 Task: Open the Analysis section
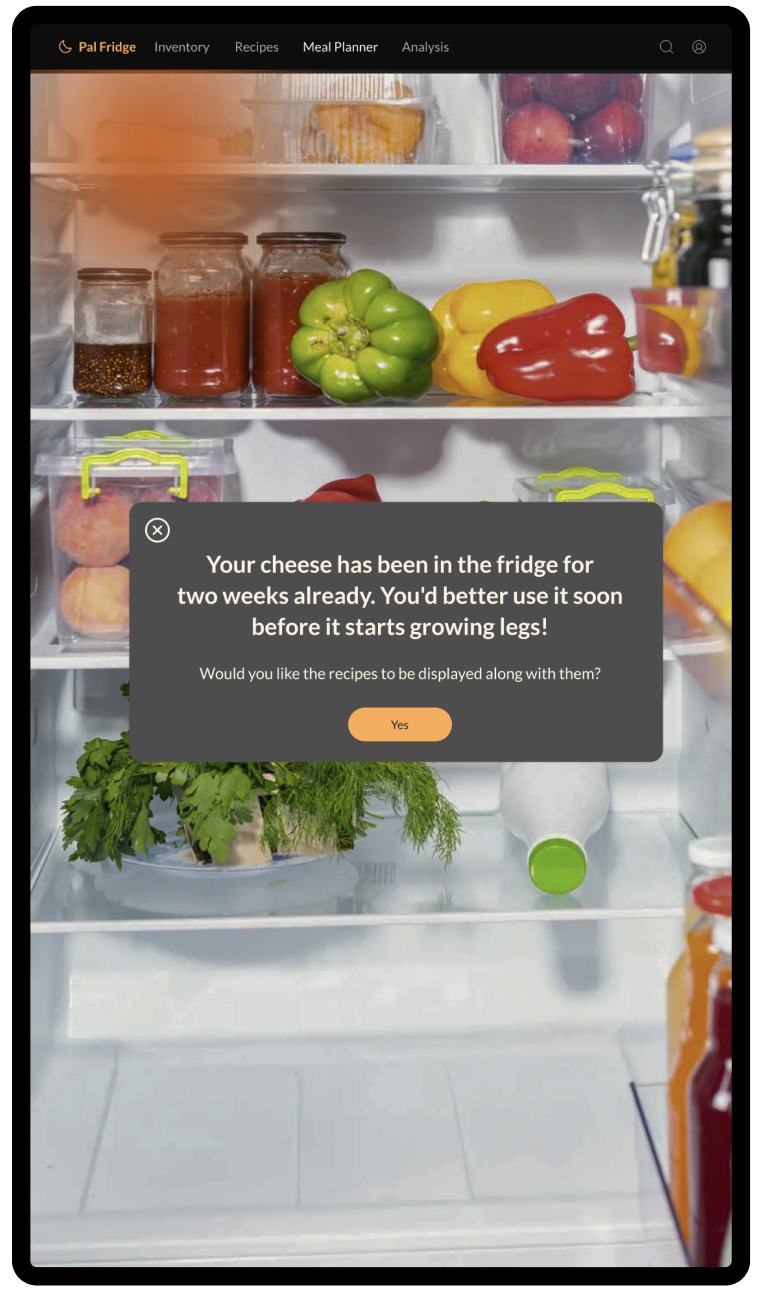coord(425,47)
